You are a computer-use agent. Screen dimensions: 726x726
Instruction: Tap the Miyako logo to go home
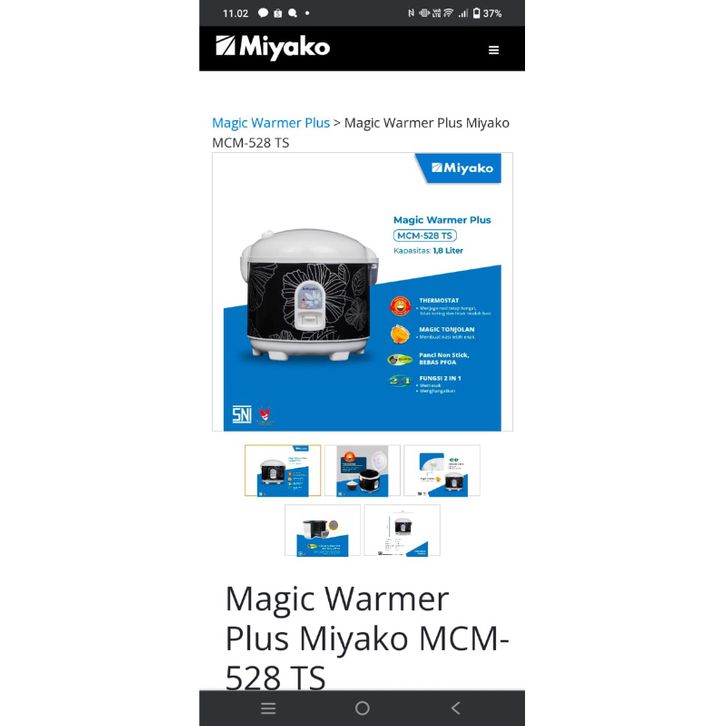(272, 47)
